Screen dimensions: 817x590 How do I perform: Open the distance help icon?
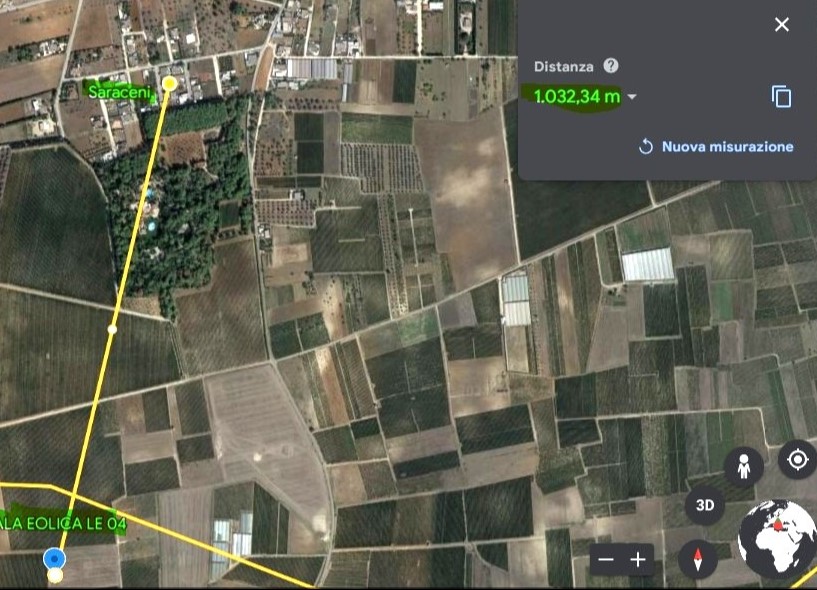(611, 66)
